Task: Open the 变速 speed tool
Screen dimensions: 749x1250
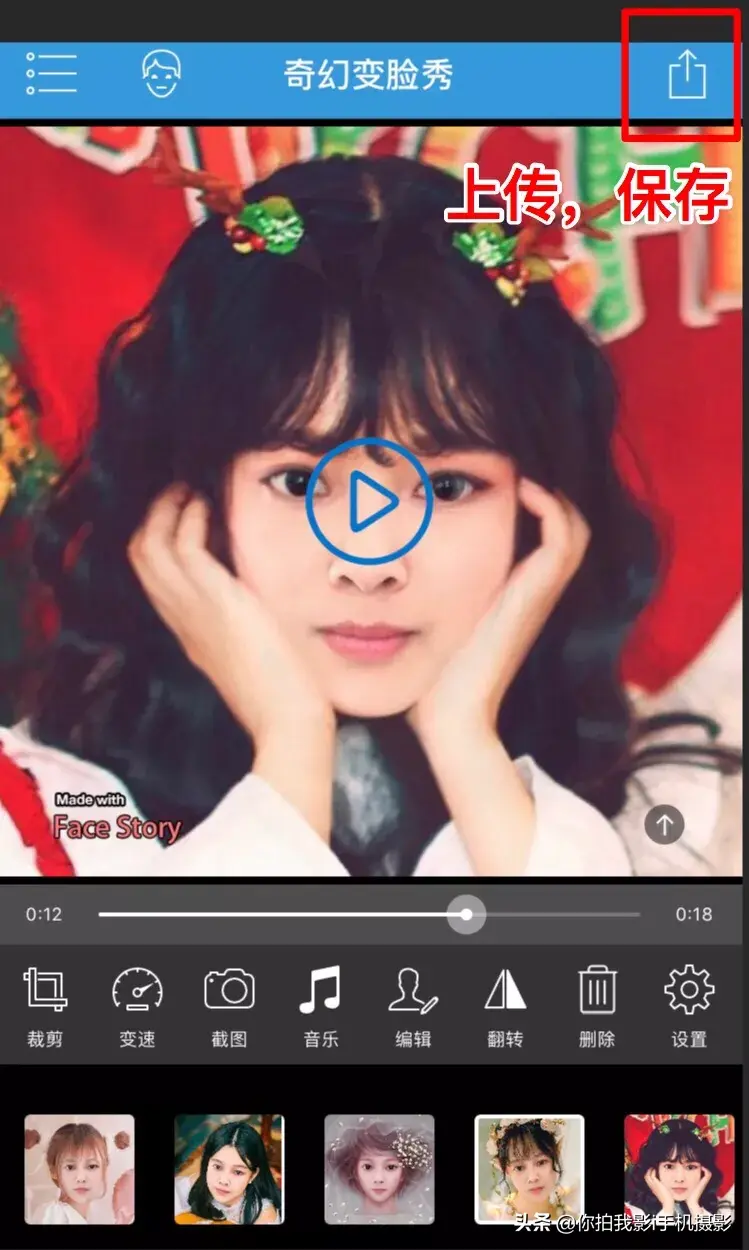Action: [x=137, y=1007]
